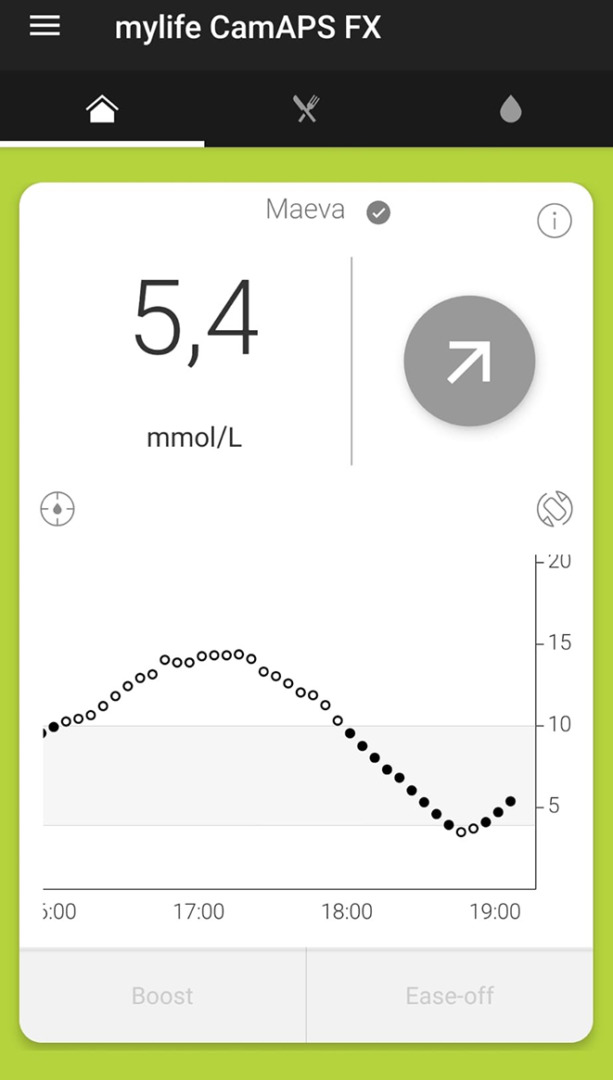Switch to the insulin drop tab
This screenshot has height=1080, width=613.
pos(510,109)
